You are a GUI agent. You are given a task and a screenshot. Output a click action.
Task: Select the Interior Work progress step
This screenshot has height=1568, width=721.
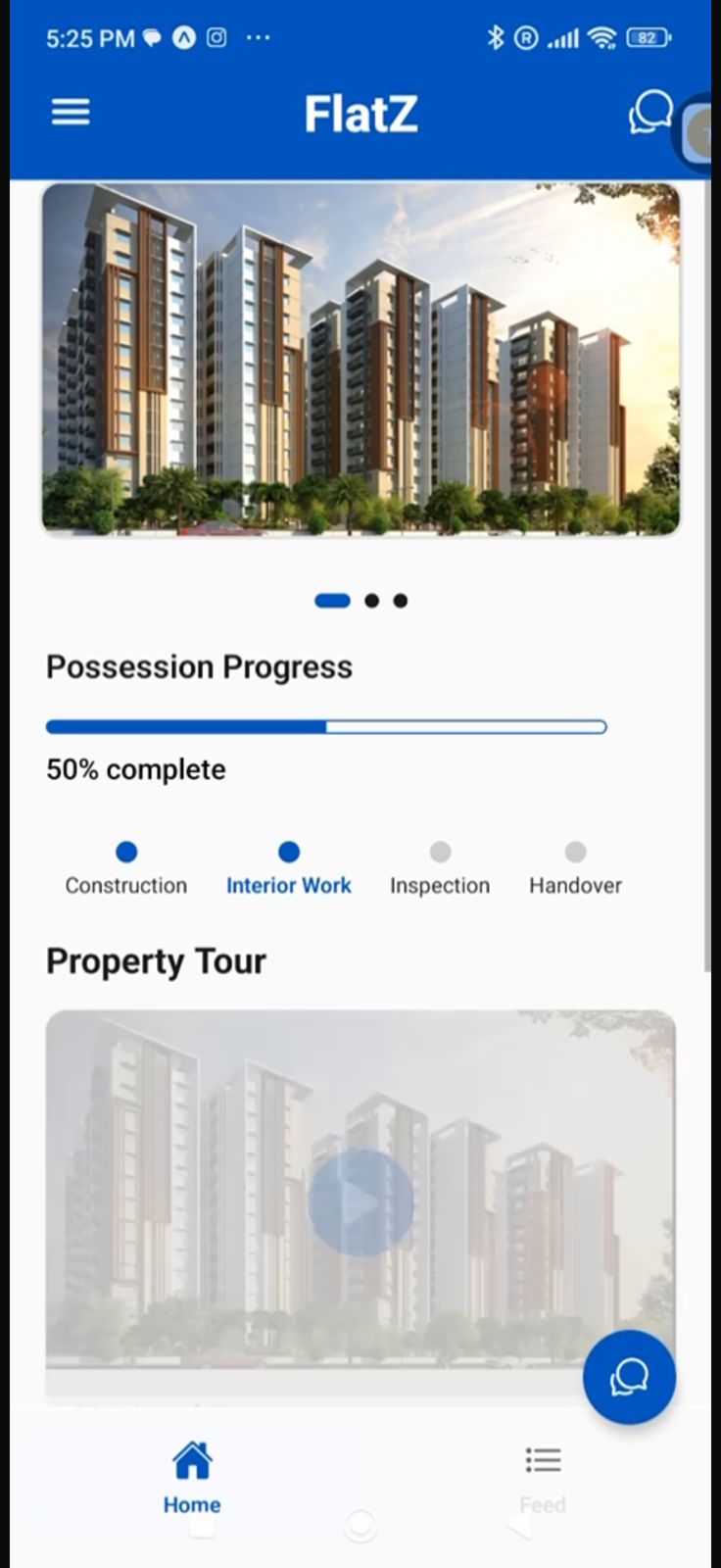point(288,868)
